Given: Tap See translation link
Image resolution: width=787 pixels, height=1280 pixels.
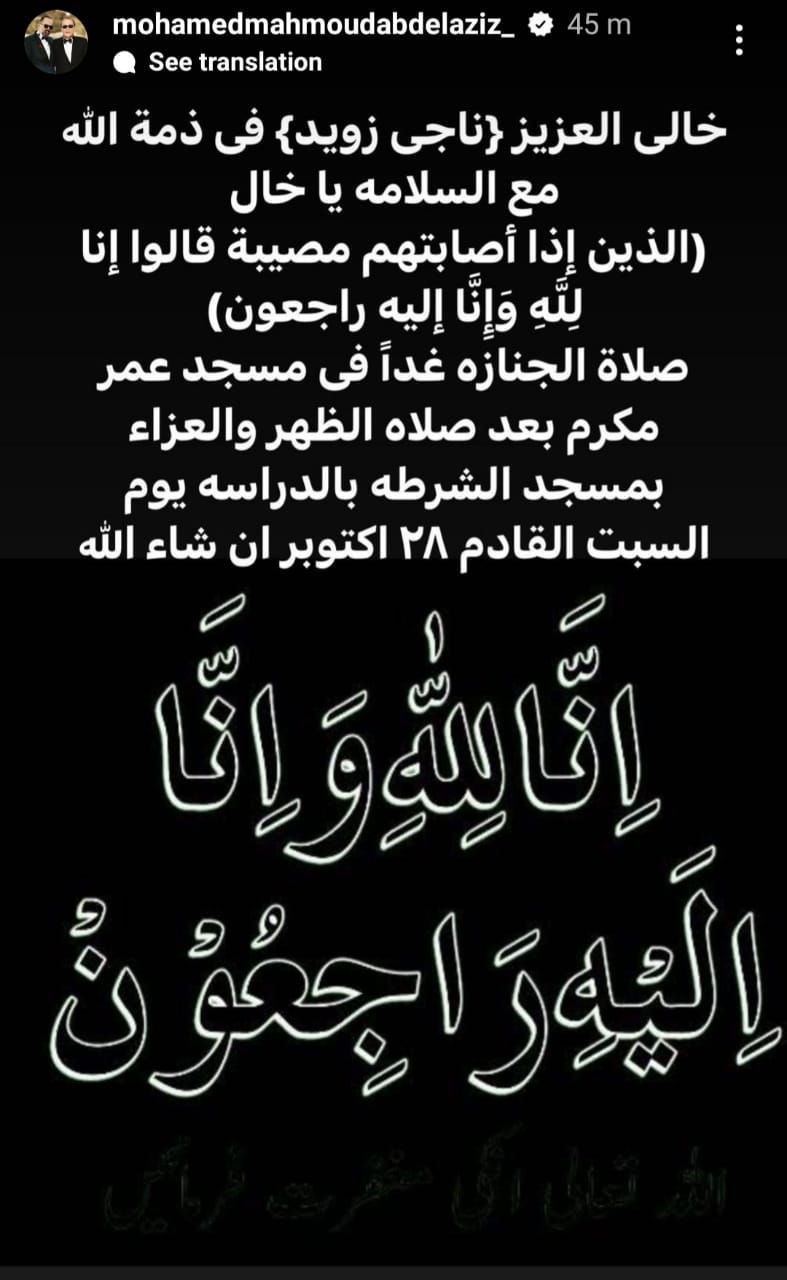Looking at the screenshot, I should (x=234, y=62).
